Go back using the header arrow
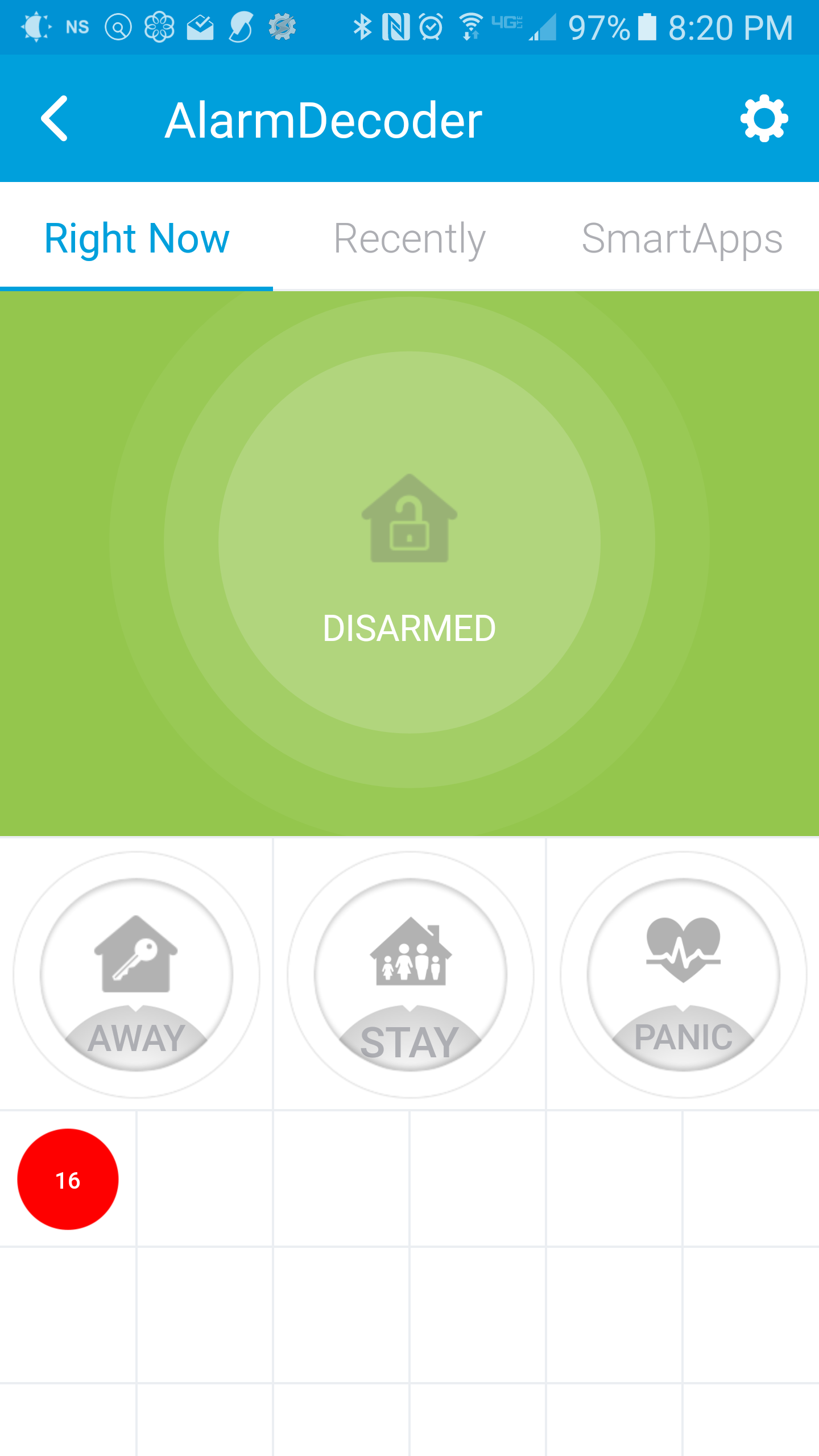The width and height of the screenshot is (819, 1456). click(55, 118)
